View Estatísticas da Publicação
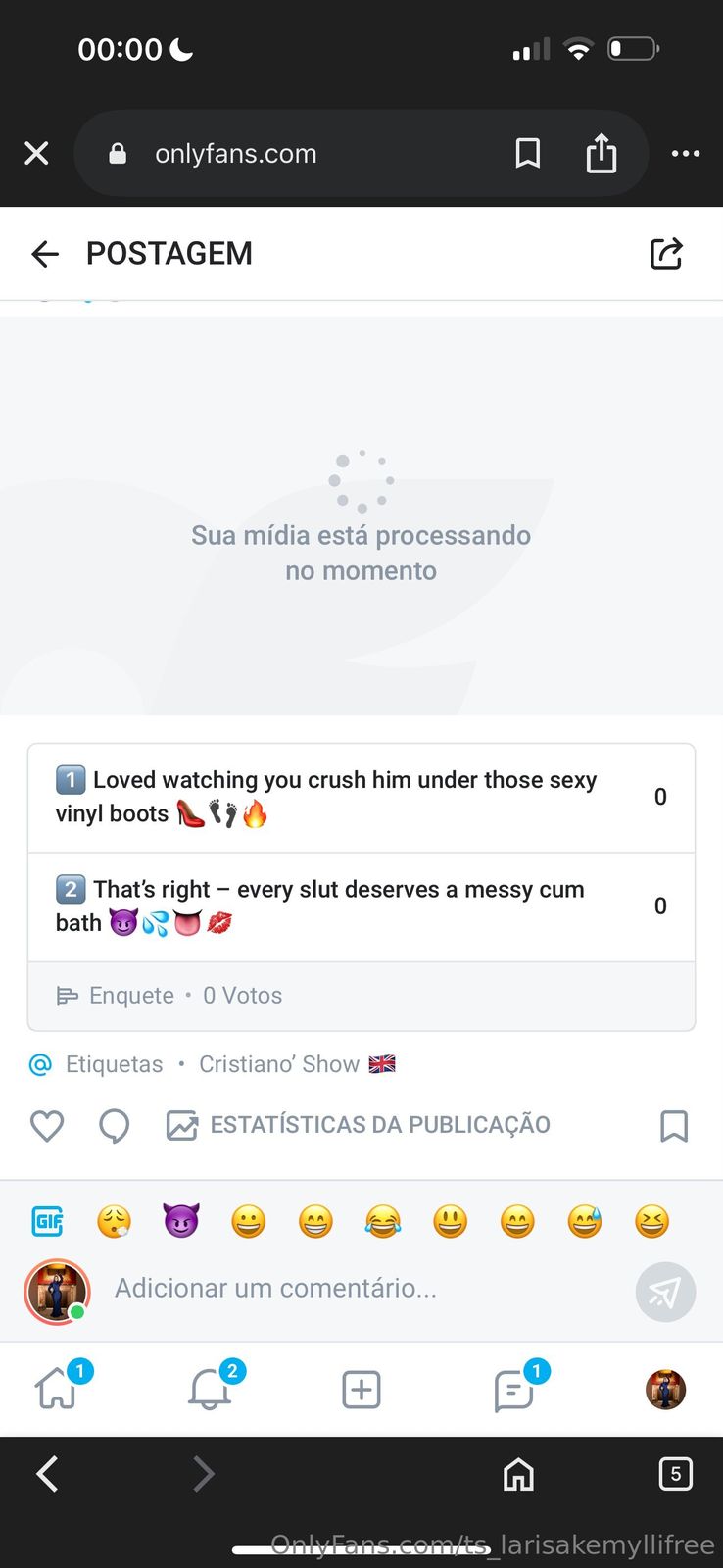 359,1125
